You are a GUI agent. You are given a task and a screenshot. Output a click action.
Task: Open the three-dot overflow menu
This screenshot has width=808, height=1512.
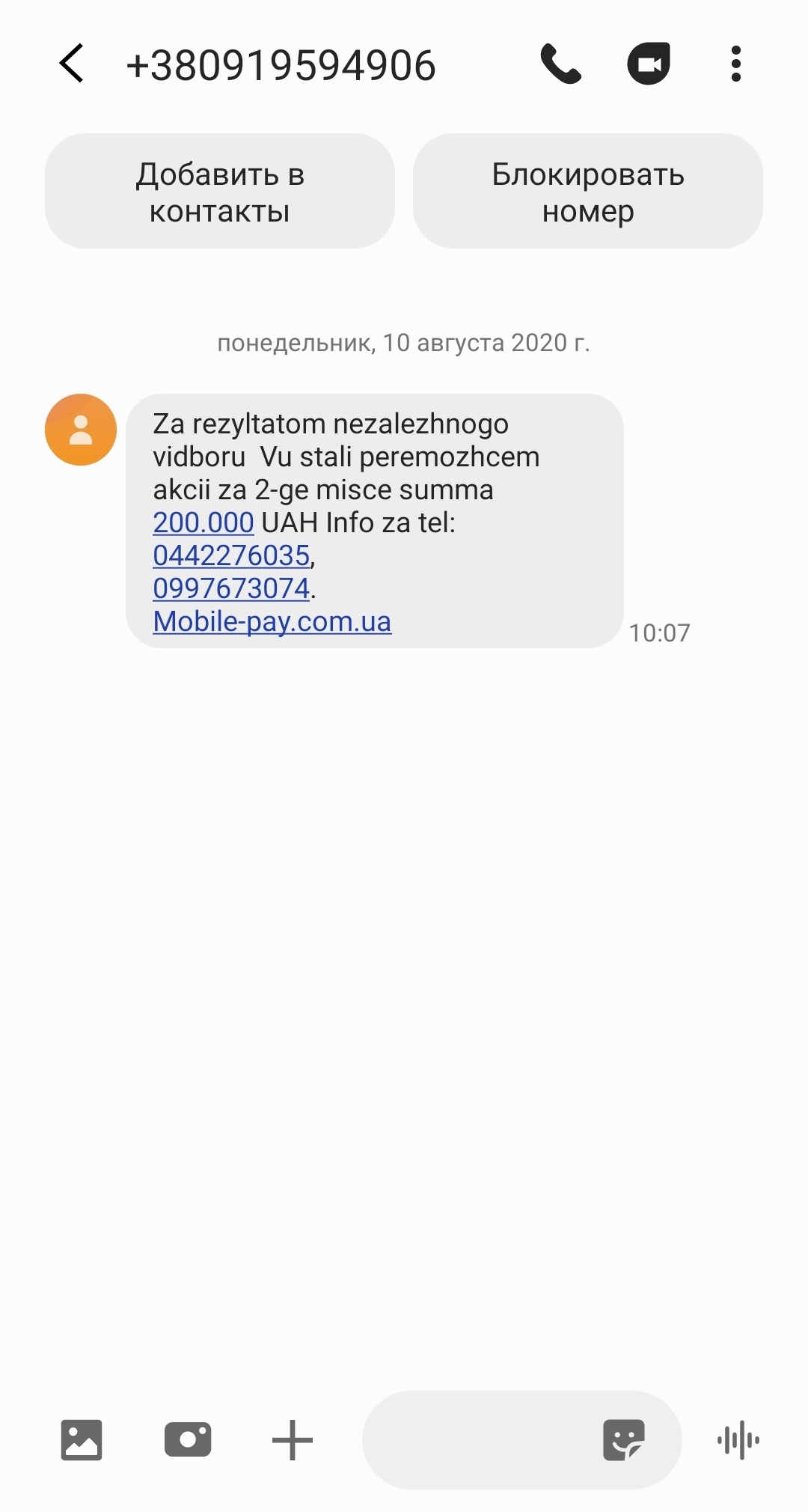(x=736, y=64)
